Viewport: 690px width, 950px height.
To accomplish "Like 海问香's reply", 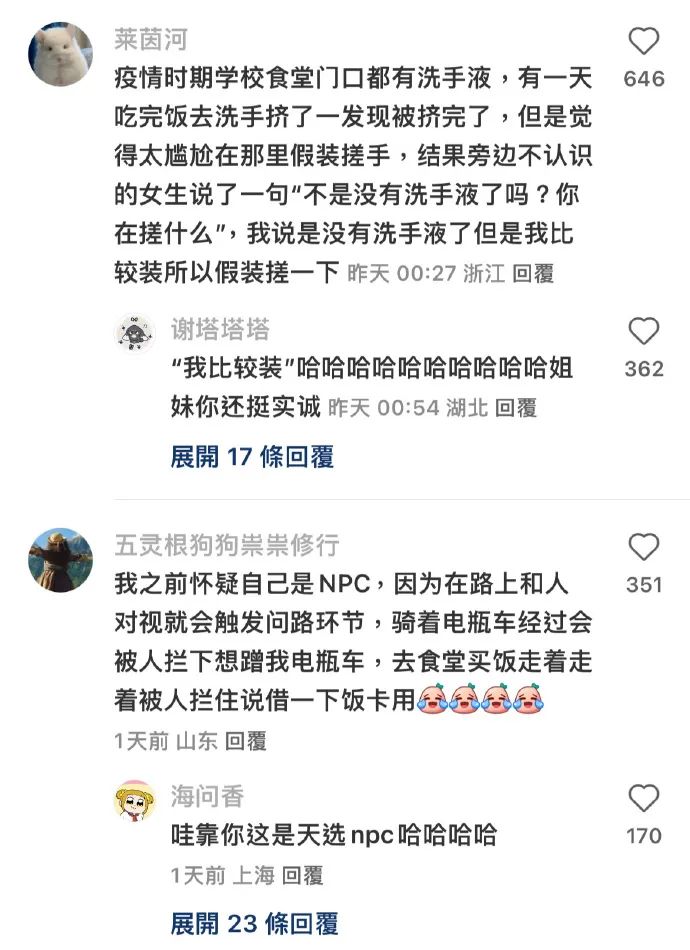I will (x=644, y=799).
